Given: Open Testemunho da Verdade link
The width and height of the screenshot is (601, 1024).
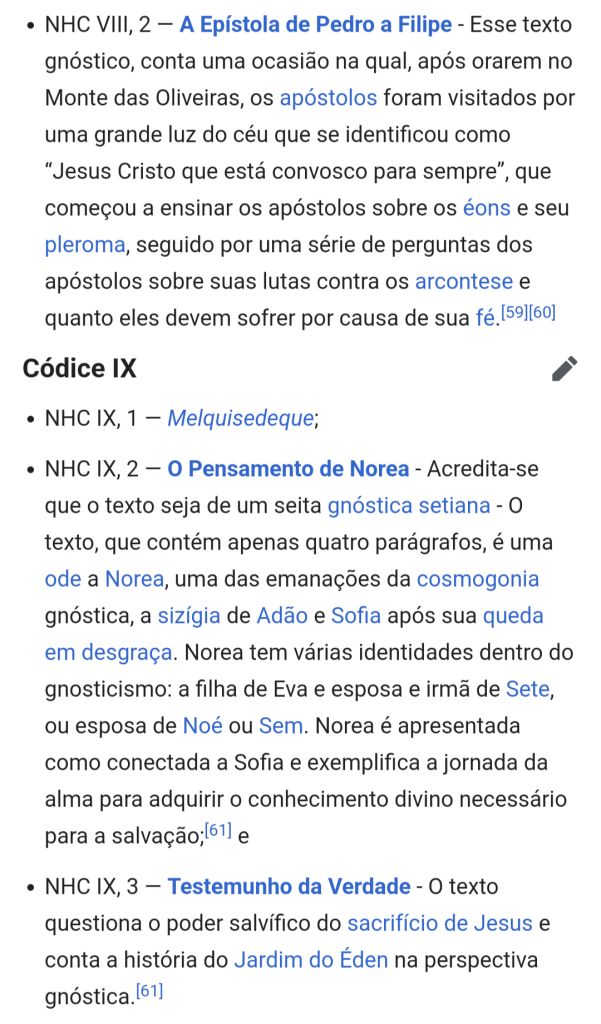Looking at the screenshot, I should [x=289, y=886].
